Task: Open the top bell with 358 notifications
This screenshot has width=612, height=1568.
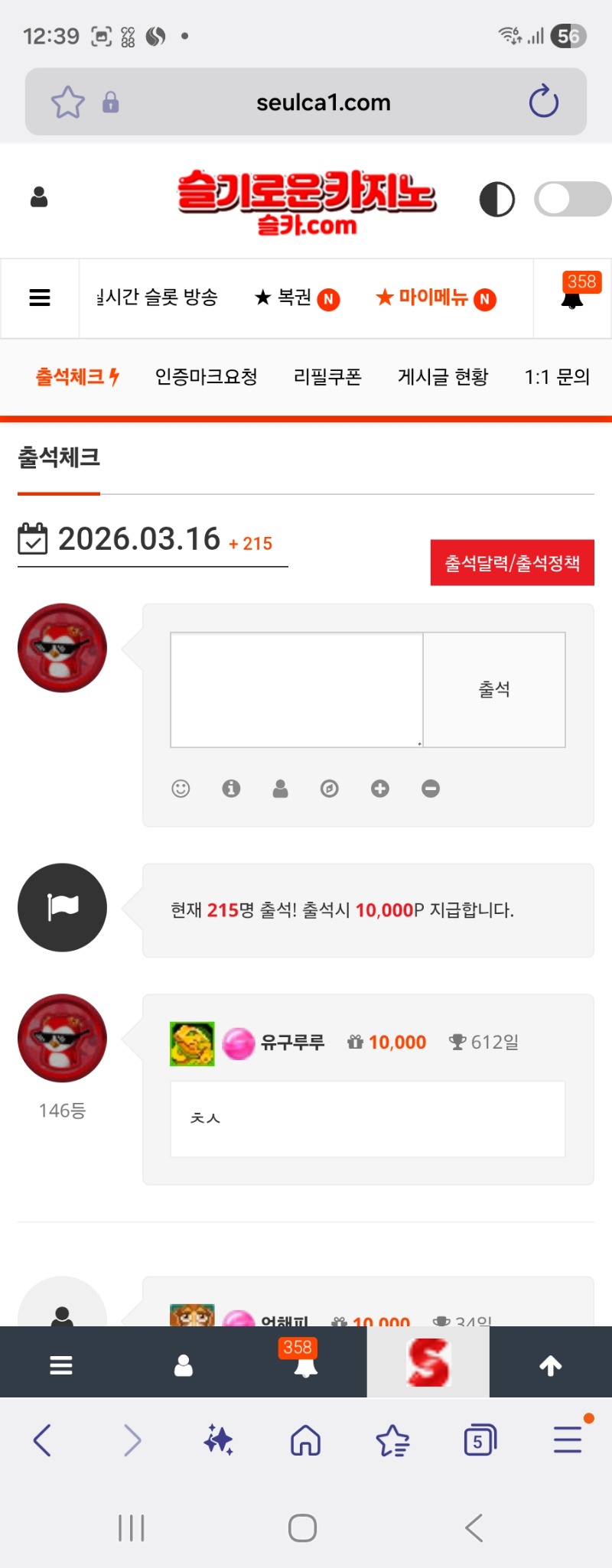Action: pos(572,294)
